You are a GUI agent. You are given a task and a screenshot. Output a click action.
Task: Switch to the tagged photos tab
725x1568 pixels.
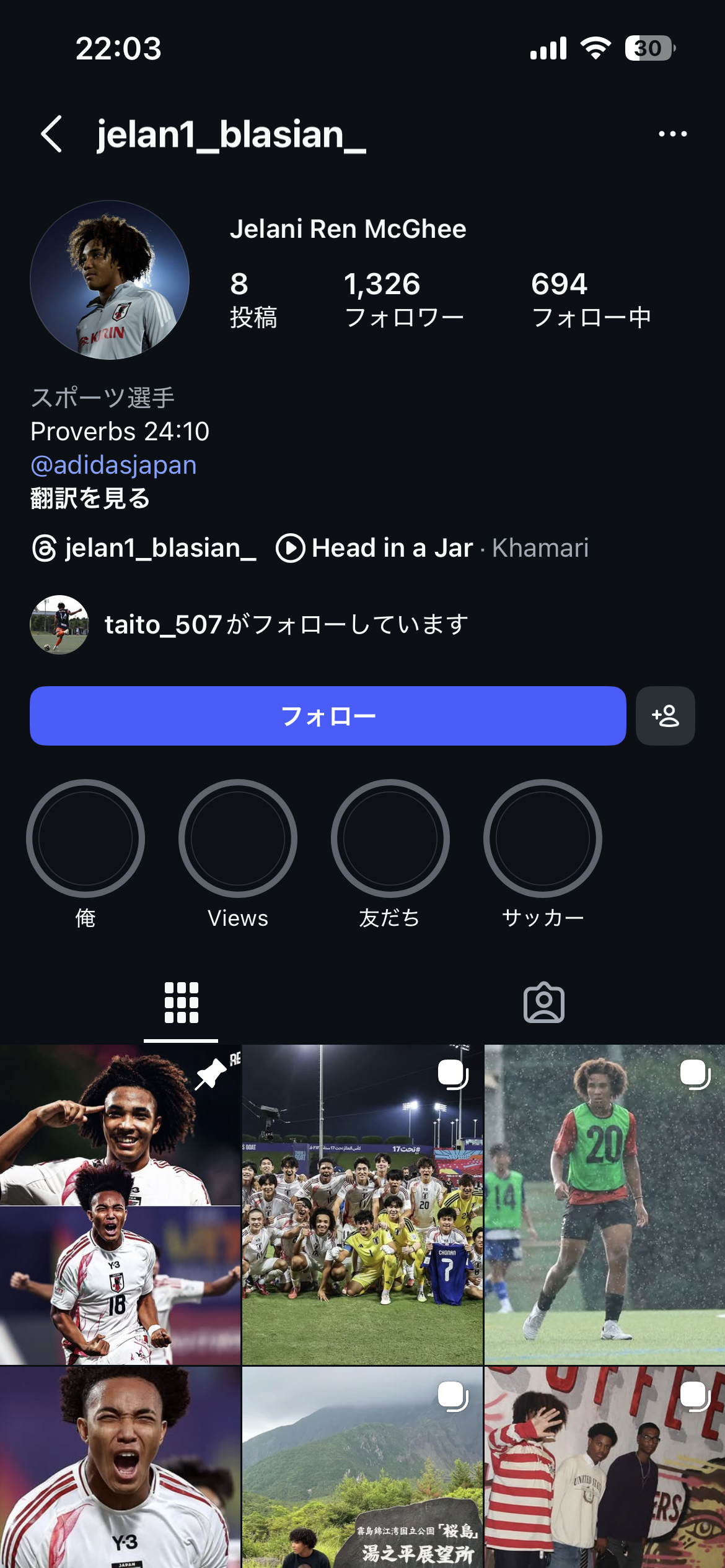click(x=543, y=1002)
